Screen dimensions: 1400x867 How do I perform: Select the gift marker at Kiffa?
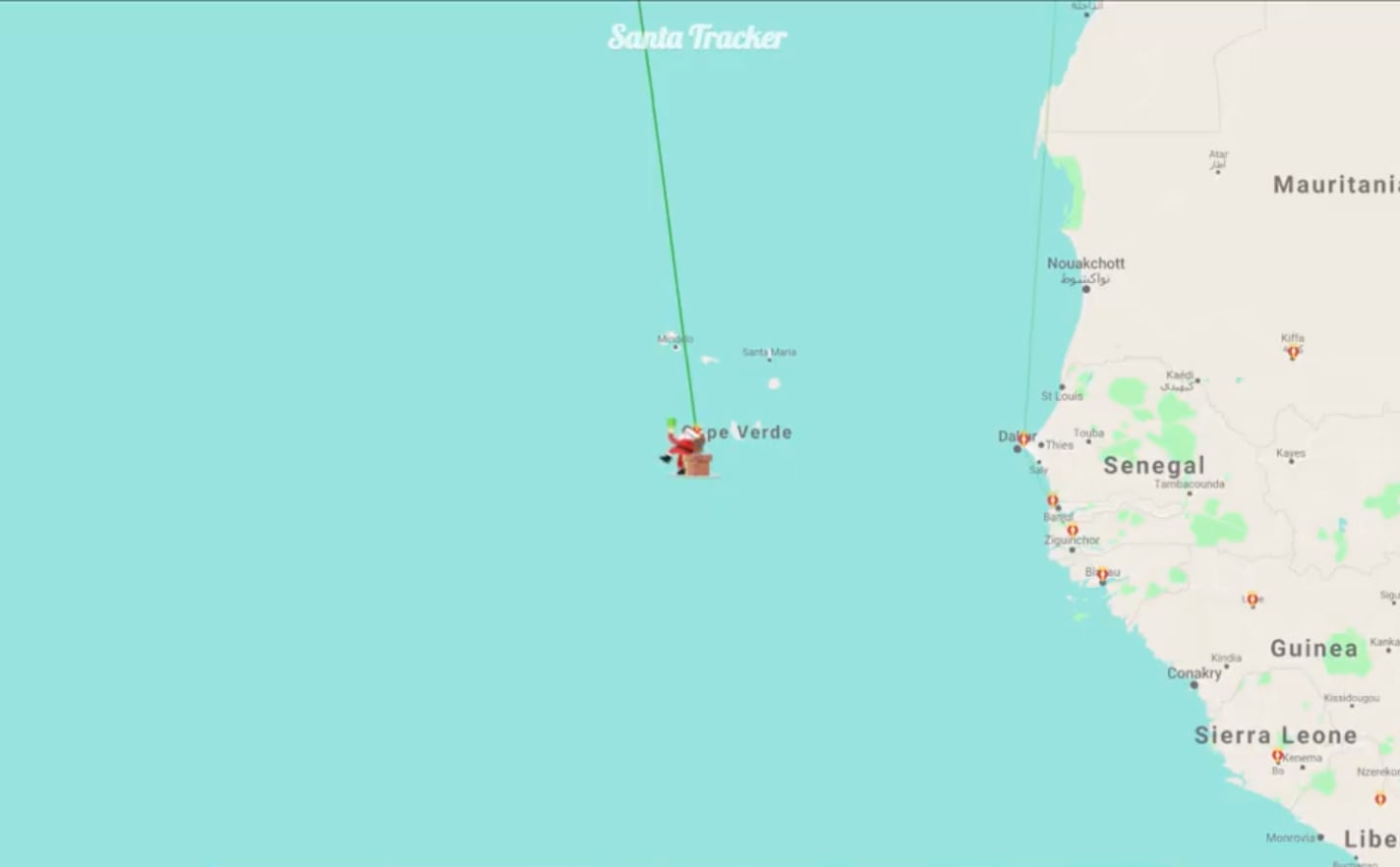(1293, 351)
